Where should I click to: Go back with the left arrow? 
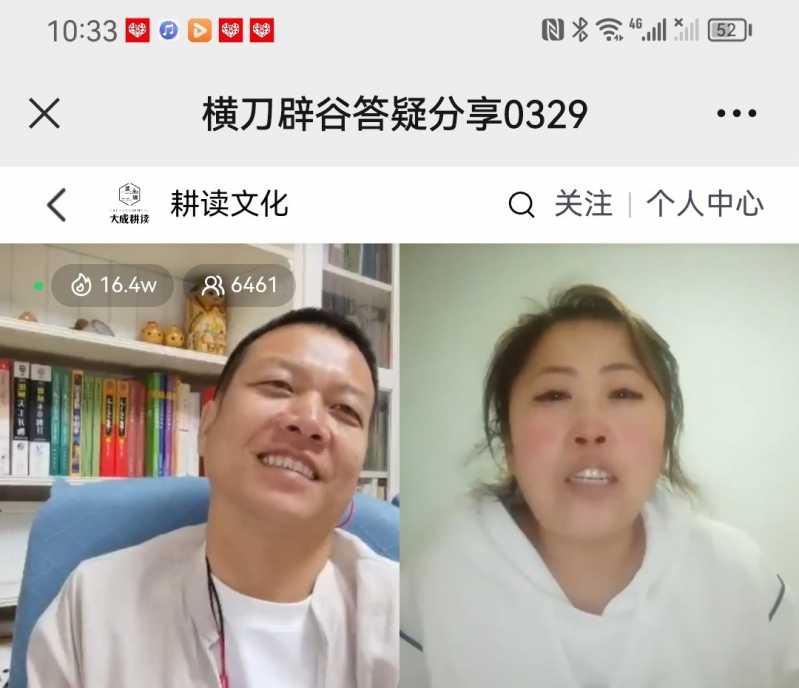(57, 205)
